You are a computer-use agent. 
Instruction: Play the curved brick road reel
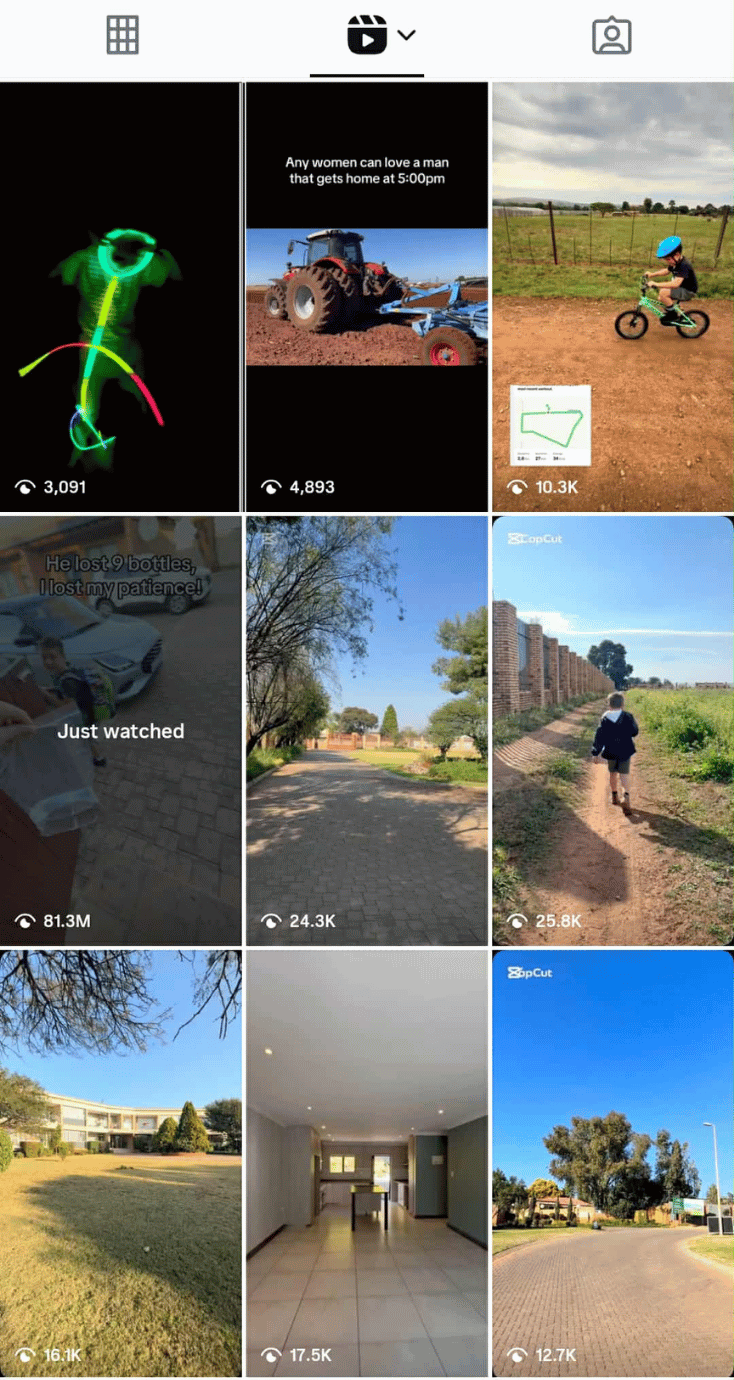(613, 1163)
